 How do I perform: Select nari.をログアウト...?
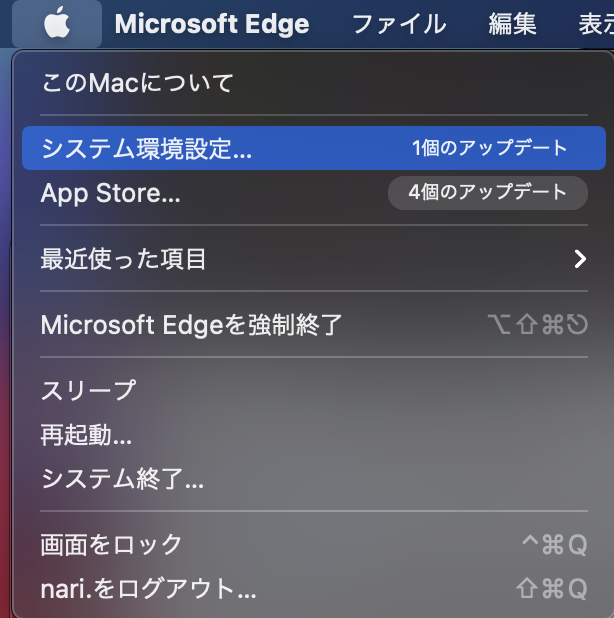pyautogui.click(x=148, y=589)
